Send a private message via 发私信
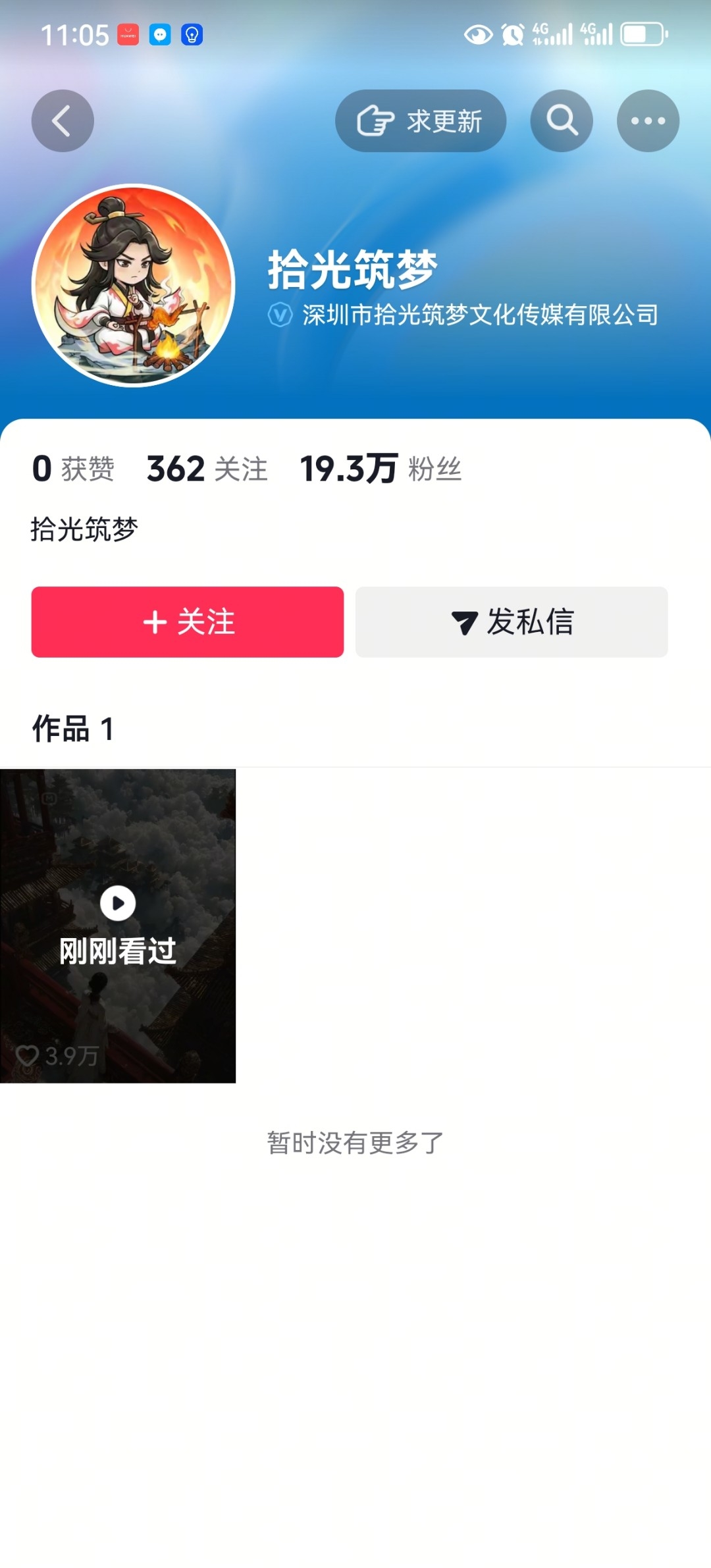711x1568 pixels. pyautogui.click(x=512, y=622)
